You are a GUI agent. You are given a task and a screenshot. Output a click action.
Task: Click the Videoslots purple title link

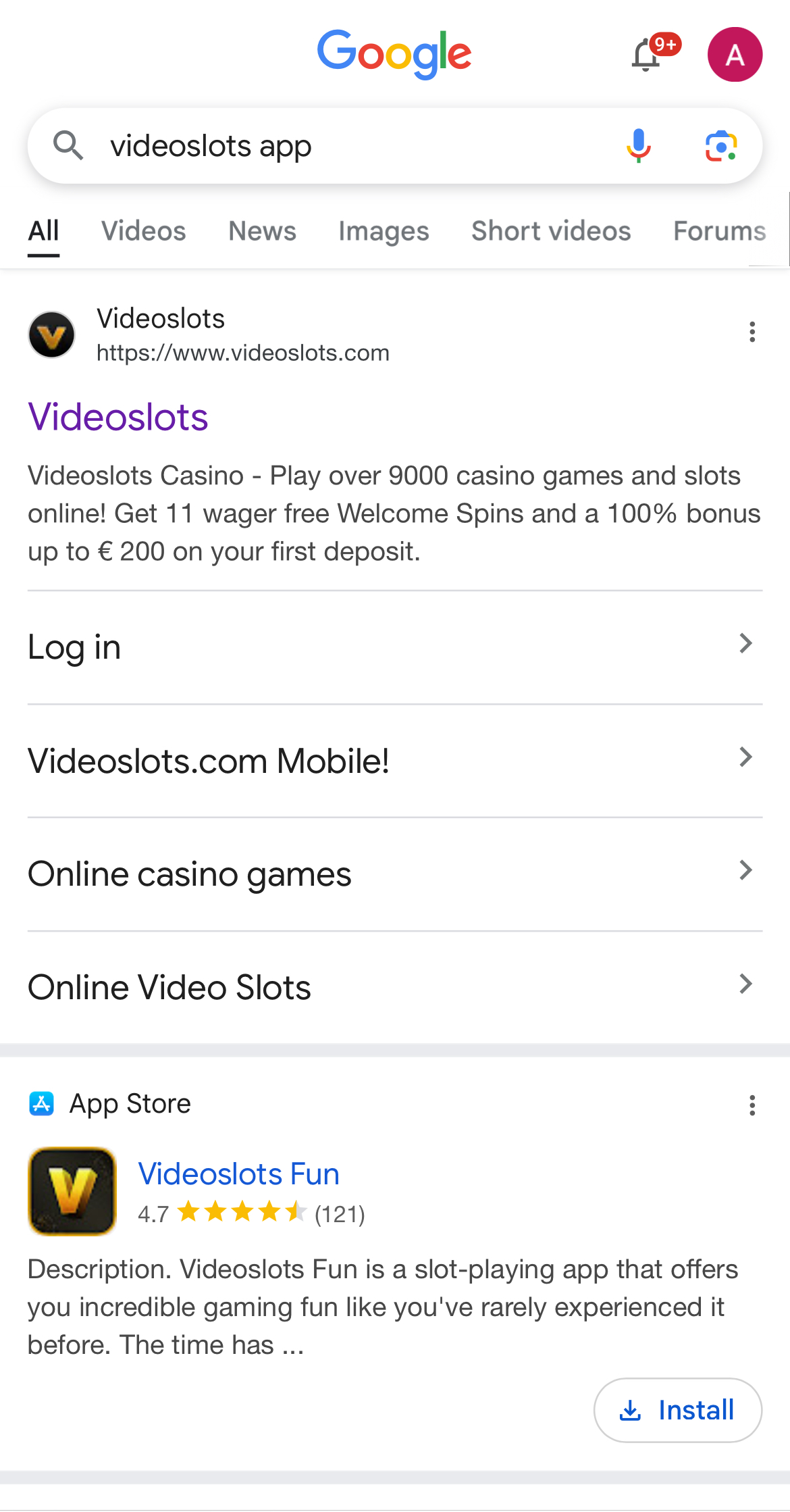117,418
